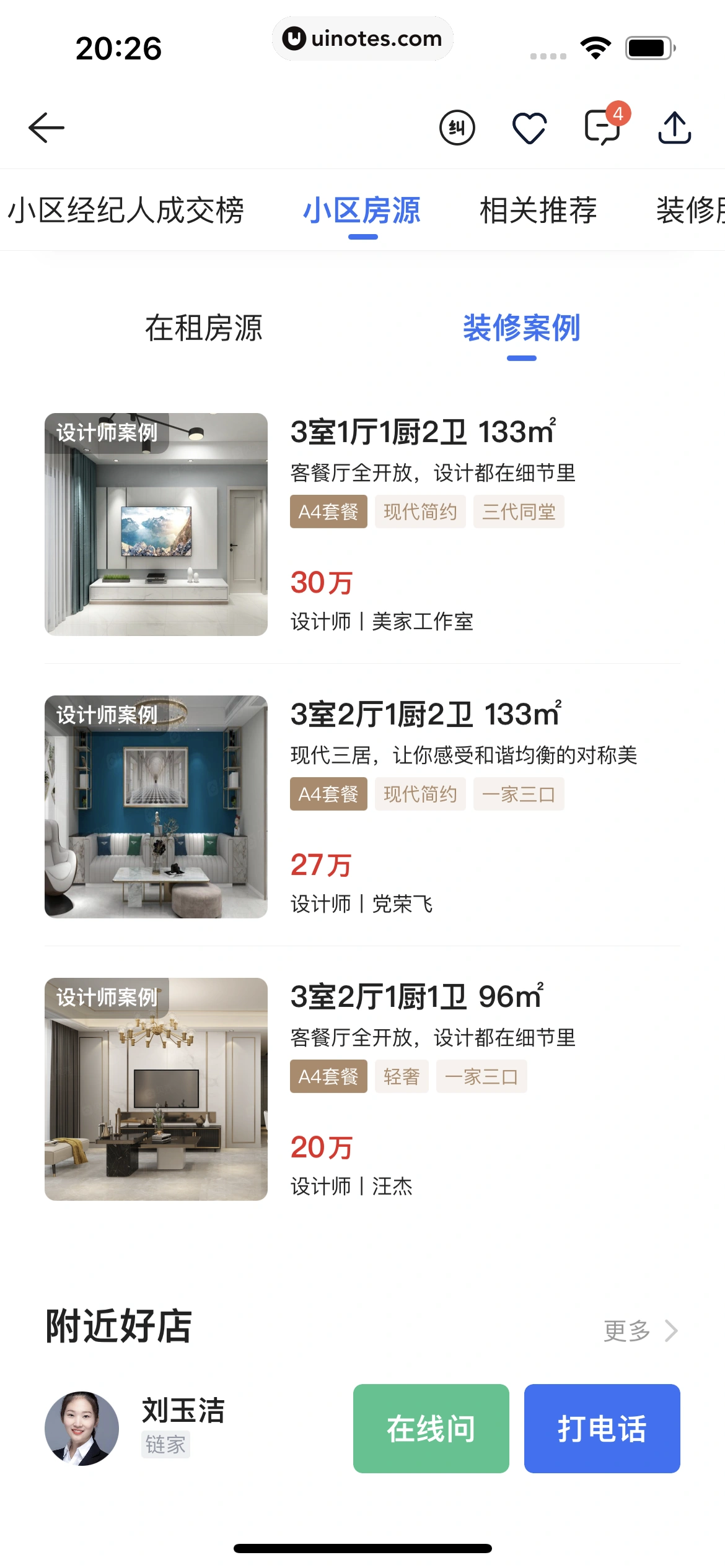See 更多 nearby stores
This screenshot has width=725, height=1568.
click(640, 1330)
